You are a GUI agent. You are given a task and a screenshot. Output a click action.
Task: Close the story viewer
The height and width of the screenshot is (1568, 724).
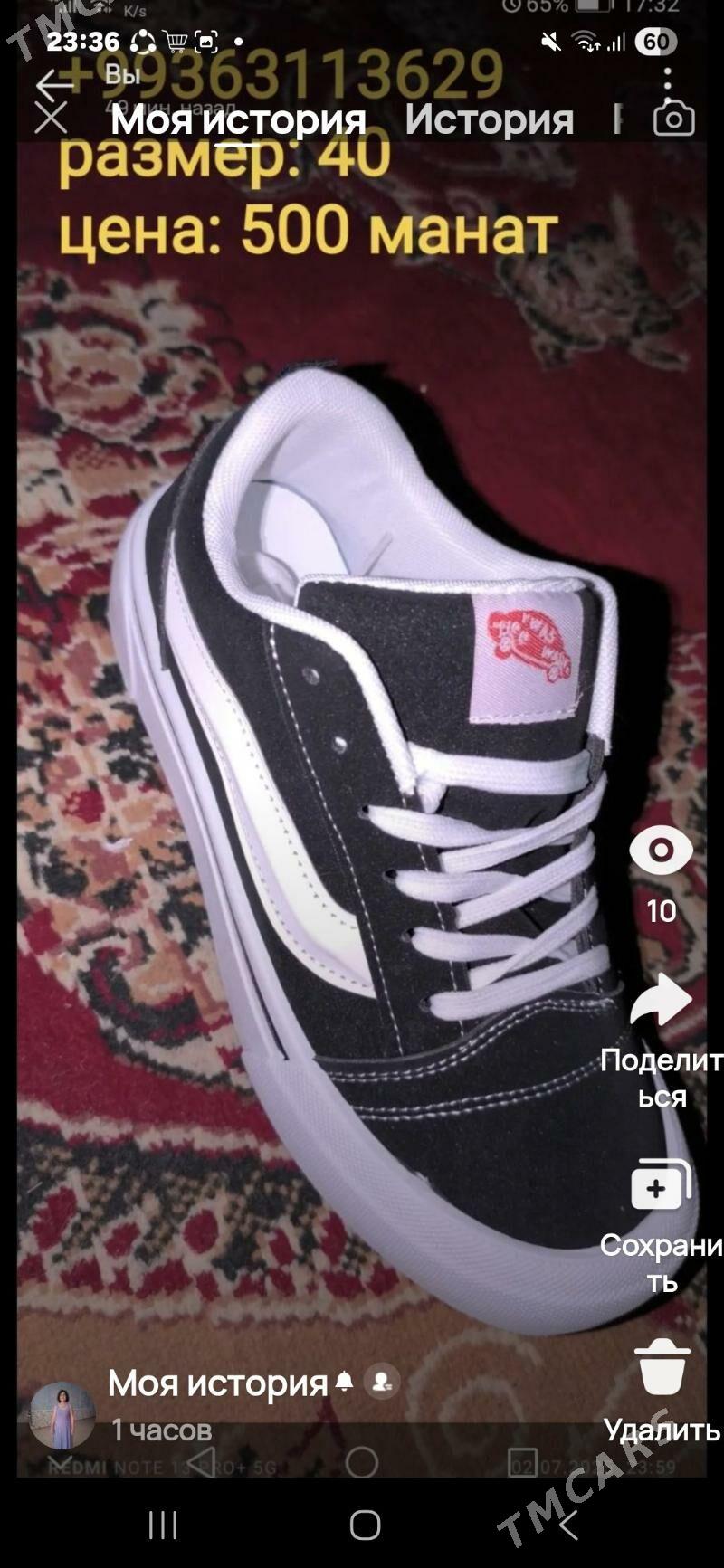[51, 119]
